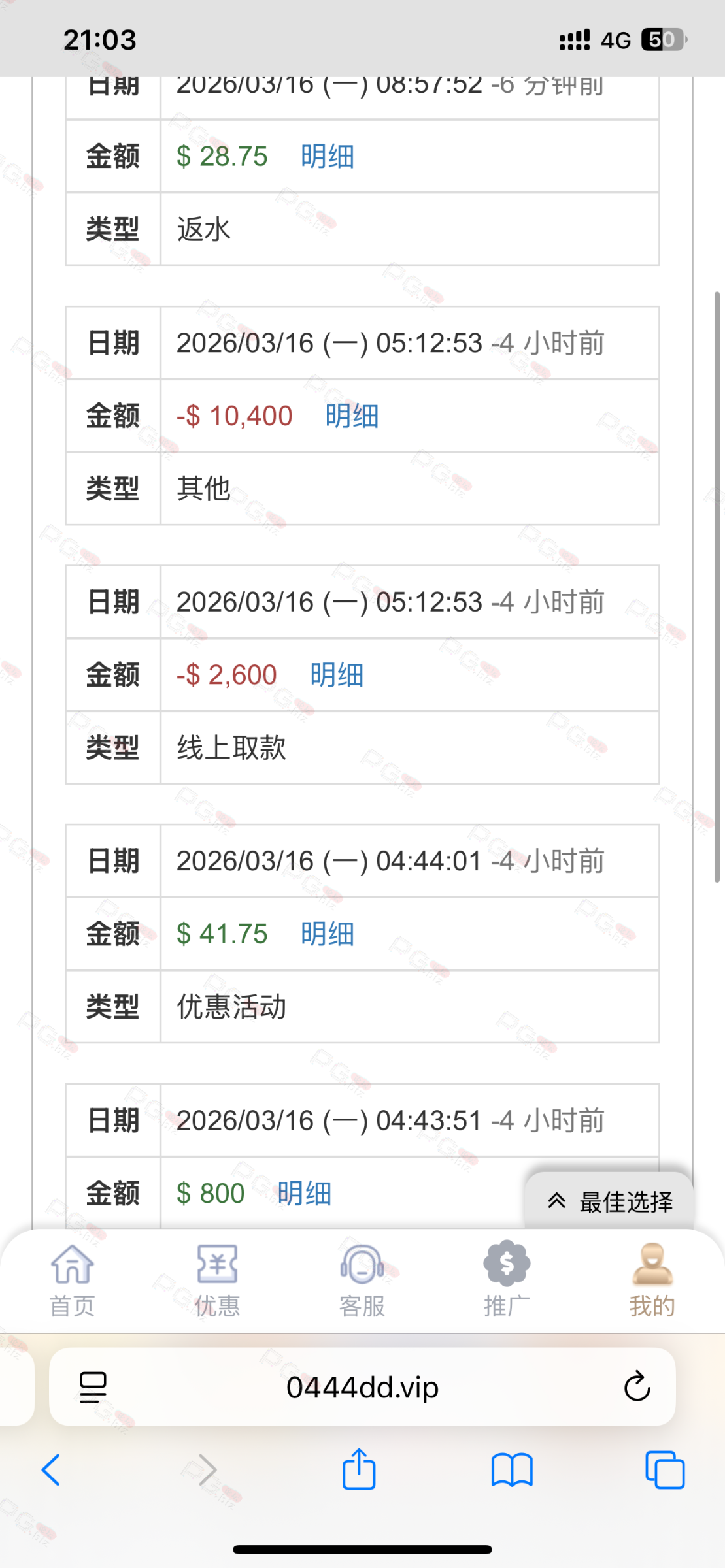Open 明细 for the -$ 2,600 withdrawal
Image resolution: width=725 pixels, height=1568 pixels.
337,675
